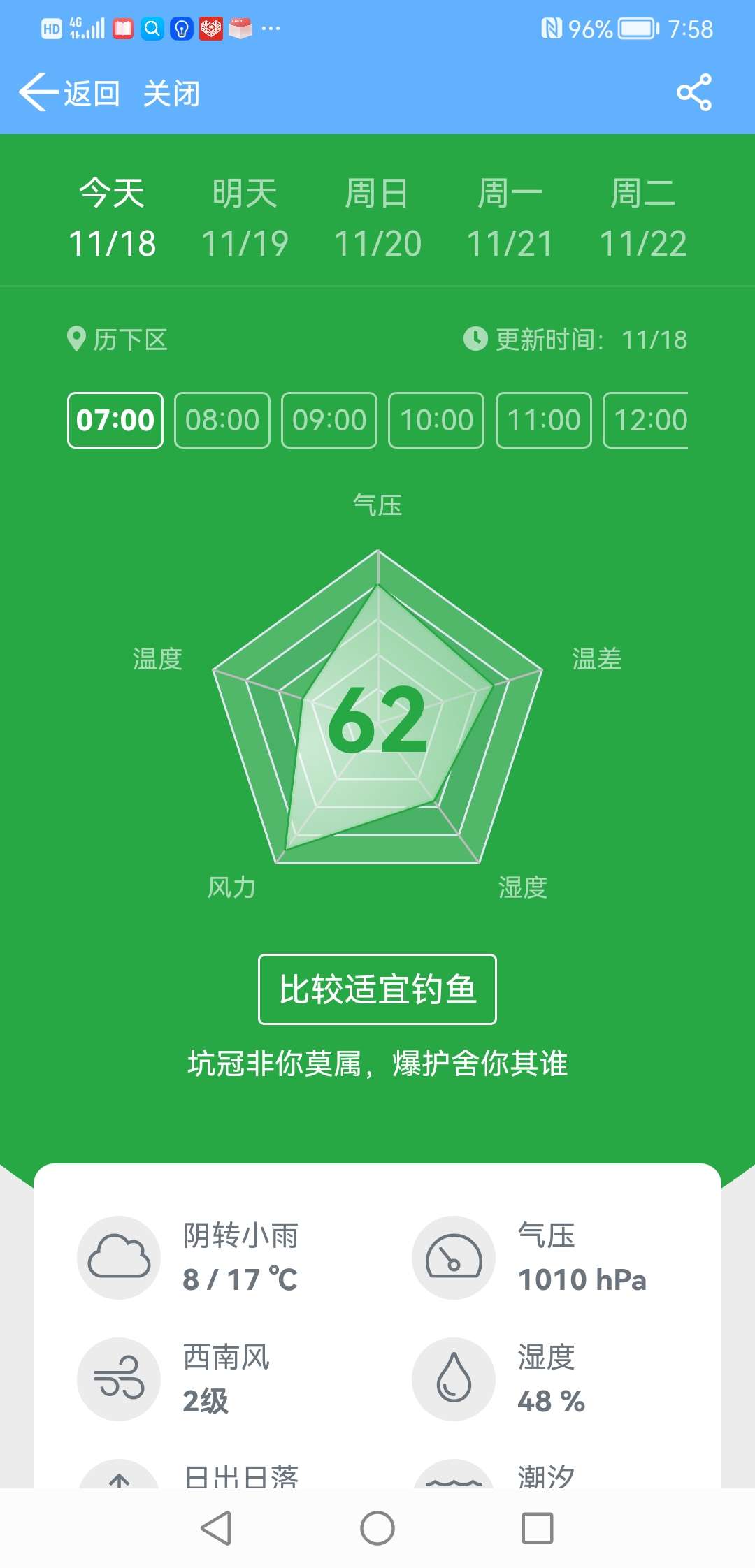
Task: Choose the 09:00 time slot
Action: tap(329, 420)
